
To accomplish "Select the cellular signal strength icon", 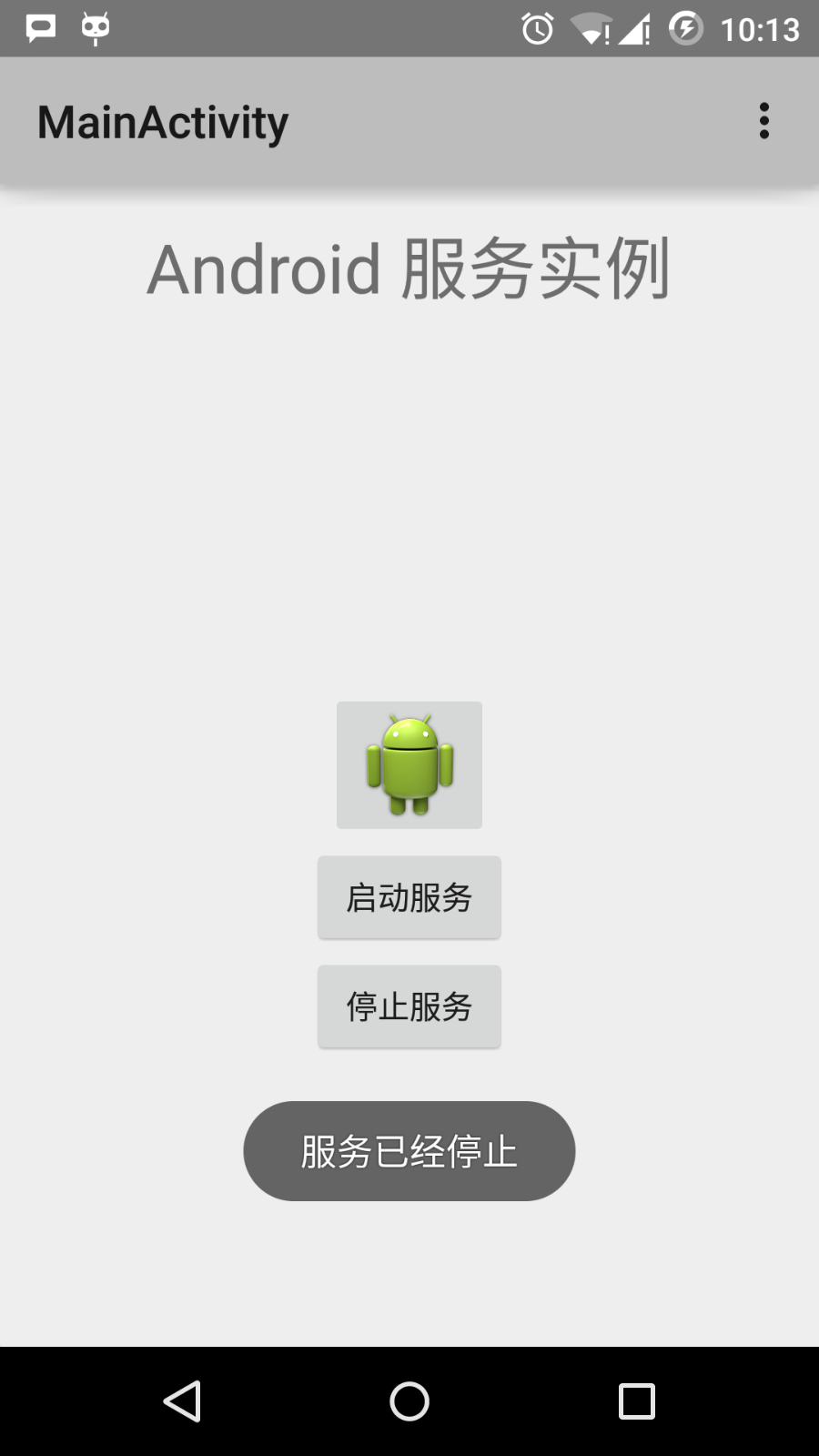I will 637,28.
